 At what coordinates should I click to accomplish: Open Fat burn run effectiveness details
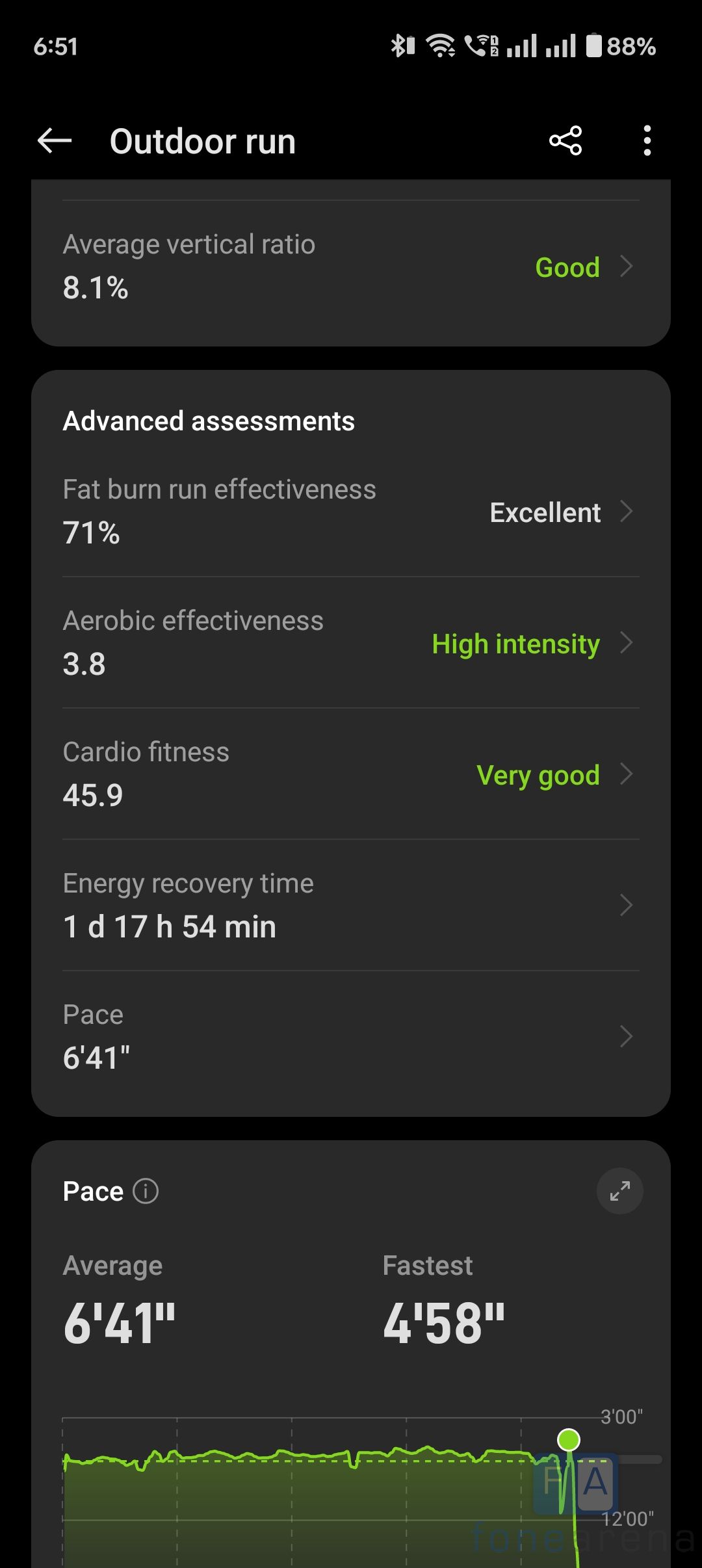(x=351, y=512)
